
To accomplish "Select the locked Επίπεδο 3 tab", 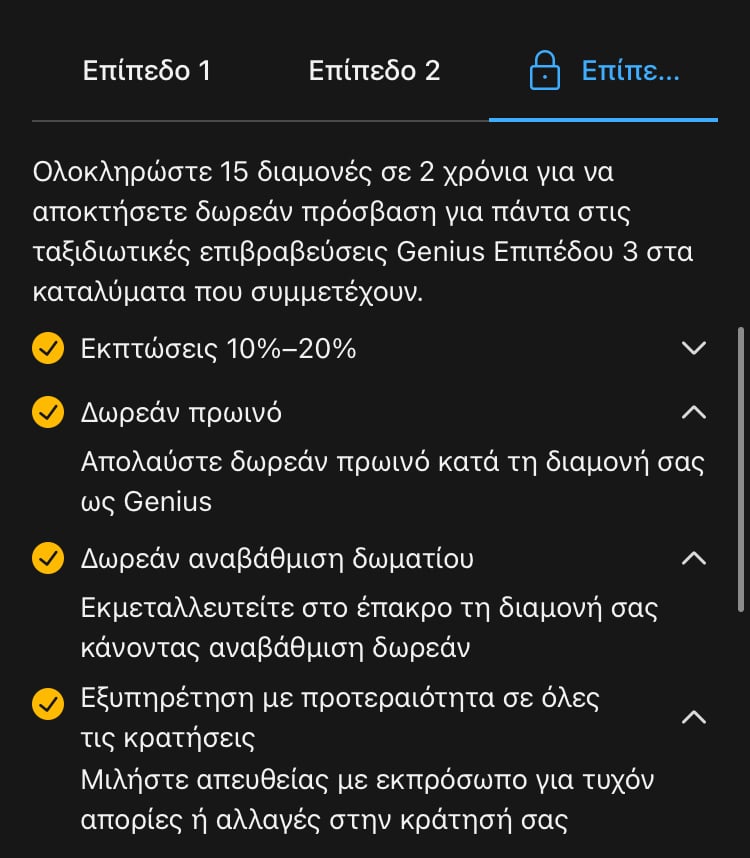I will point(603,72).
